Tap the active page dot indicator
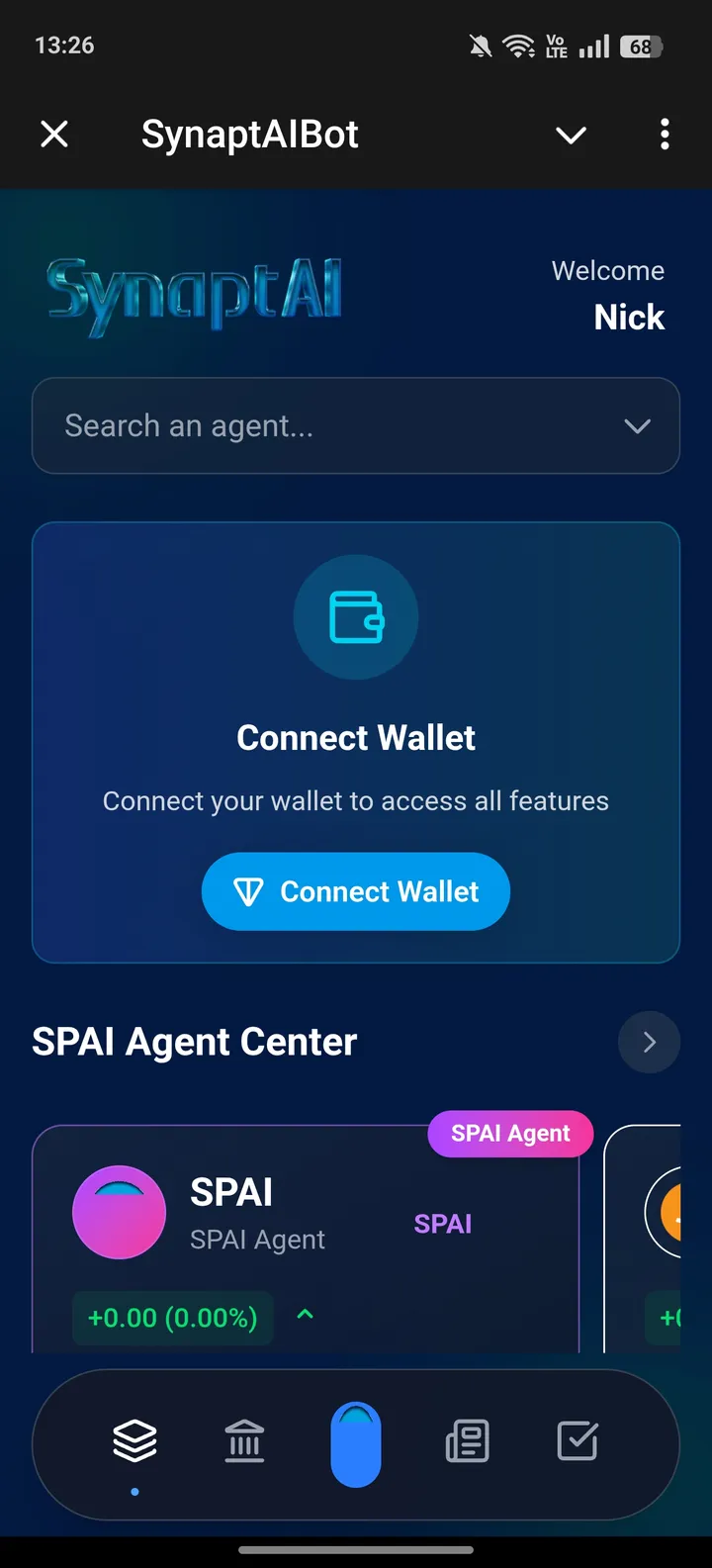Image resolution: width=712 pixels, height=1568 pixels. (x=135, y=1492)
